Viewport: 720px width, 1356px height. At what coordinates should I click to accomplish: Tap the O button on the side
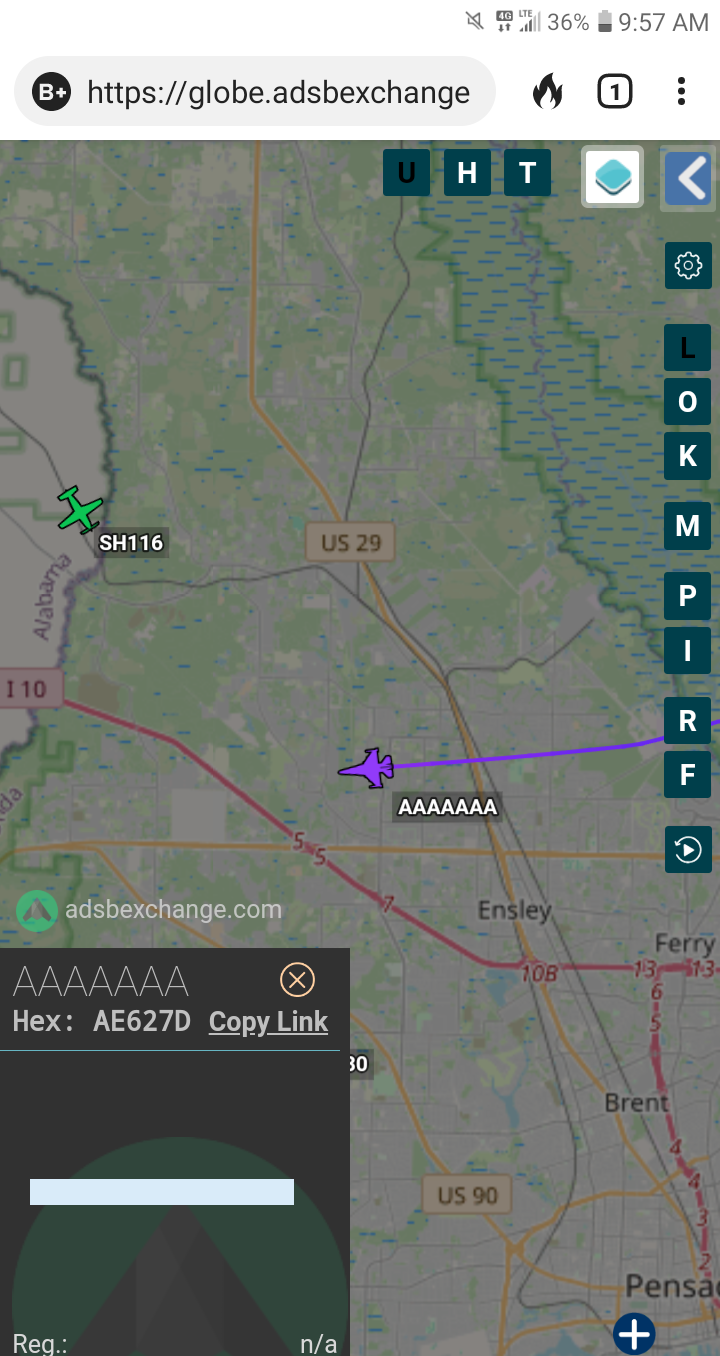pos(688,402)
